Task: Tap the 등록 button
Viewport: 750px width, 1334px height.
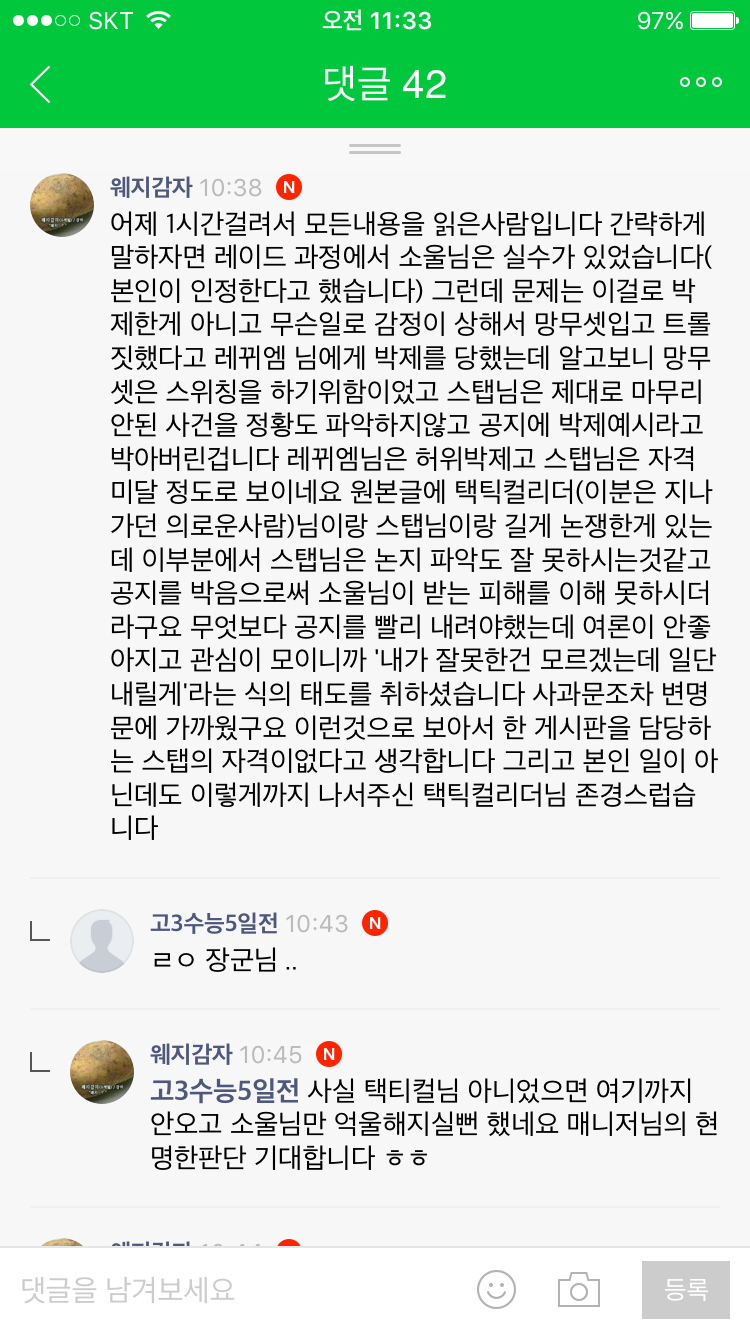Action: pyautogui.click(x=686, y=1290)
